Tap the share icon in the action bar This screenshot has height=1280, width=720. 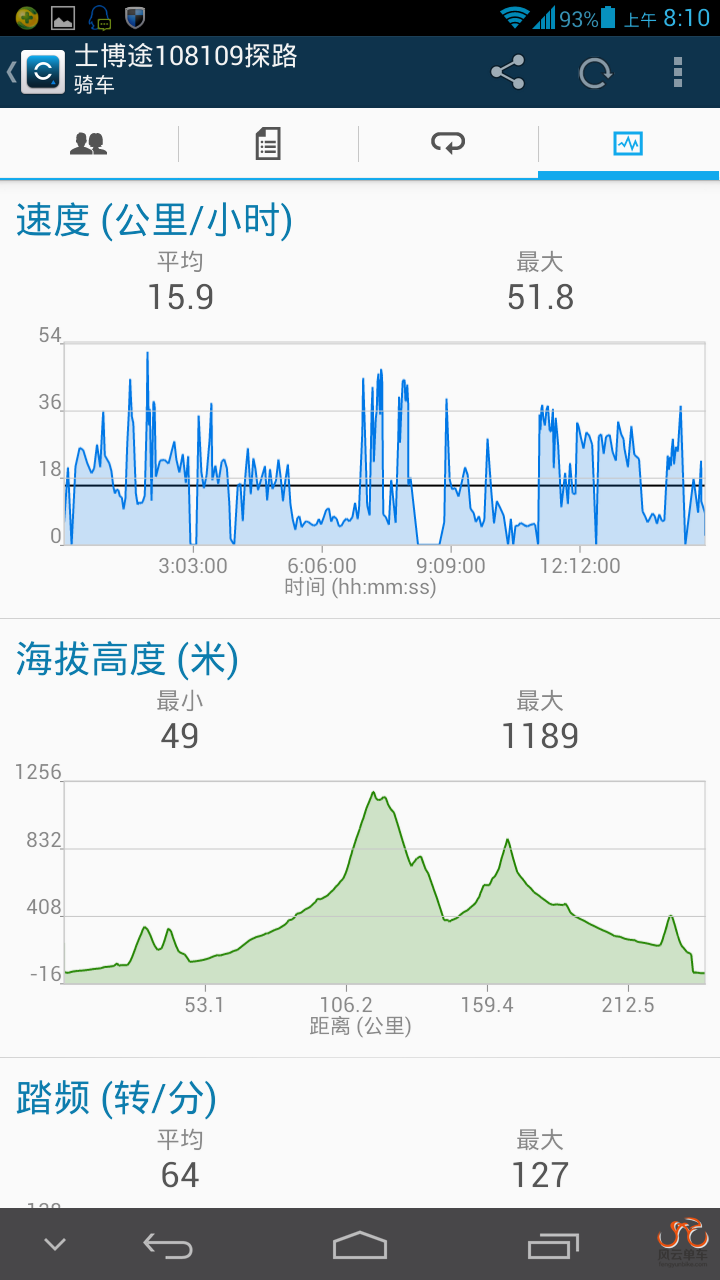[x=508, y=73]
